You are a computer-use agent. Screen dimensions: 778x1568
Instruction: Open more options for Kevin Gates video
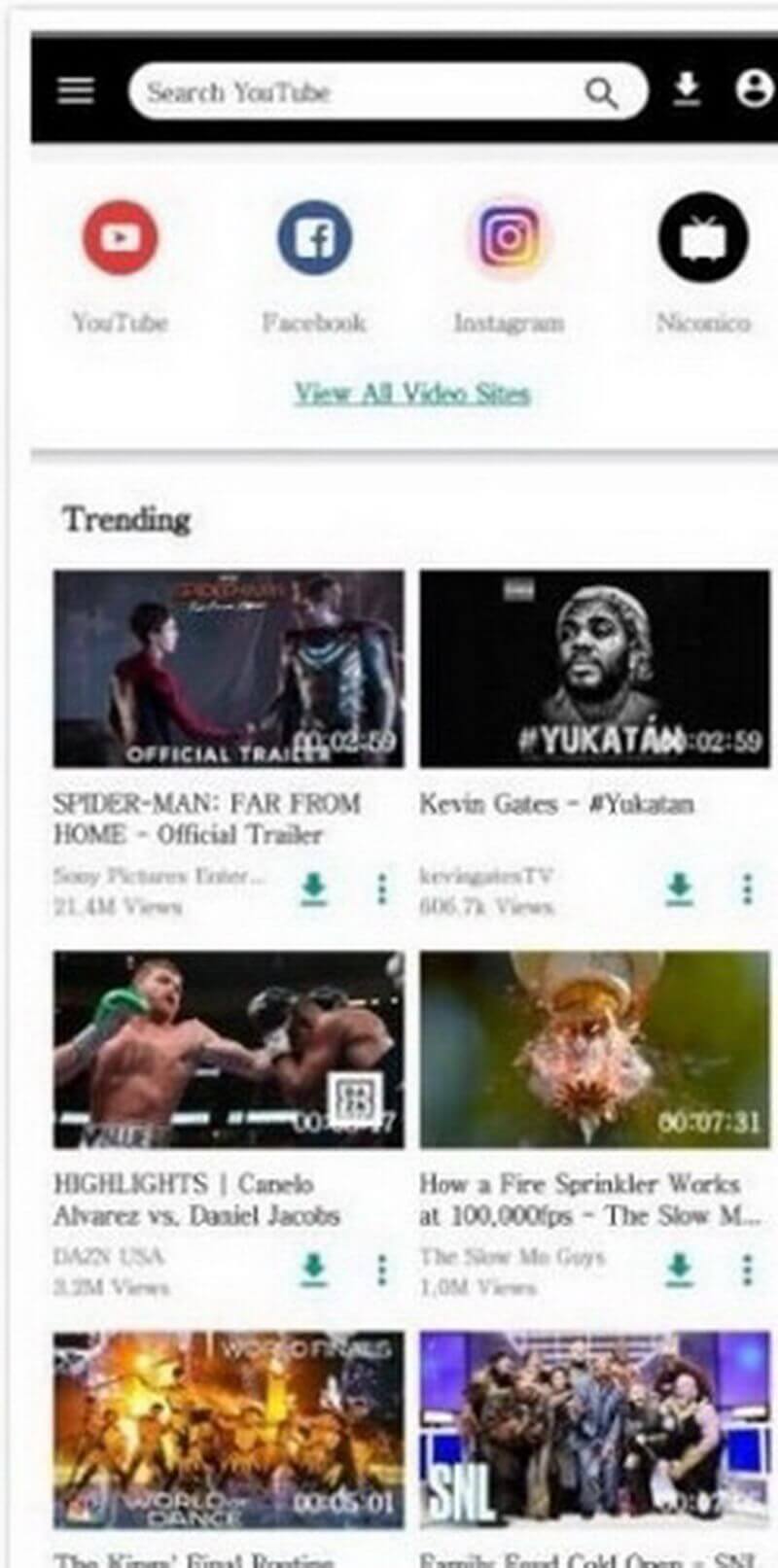747,889
